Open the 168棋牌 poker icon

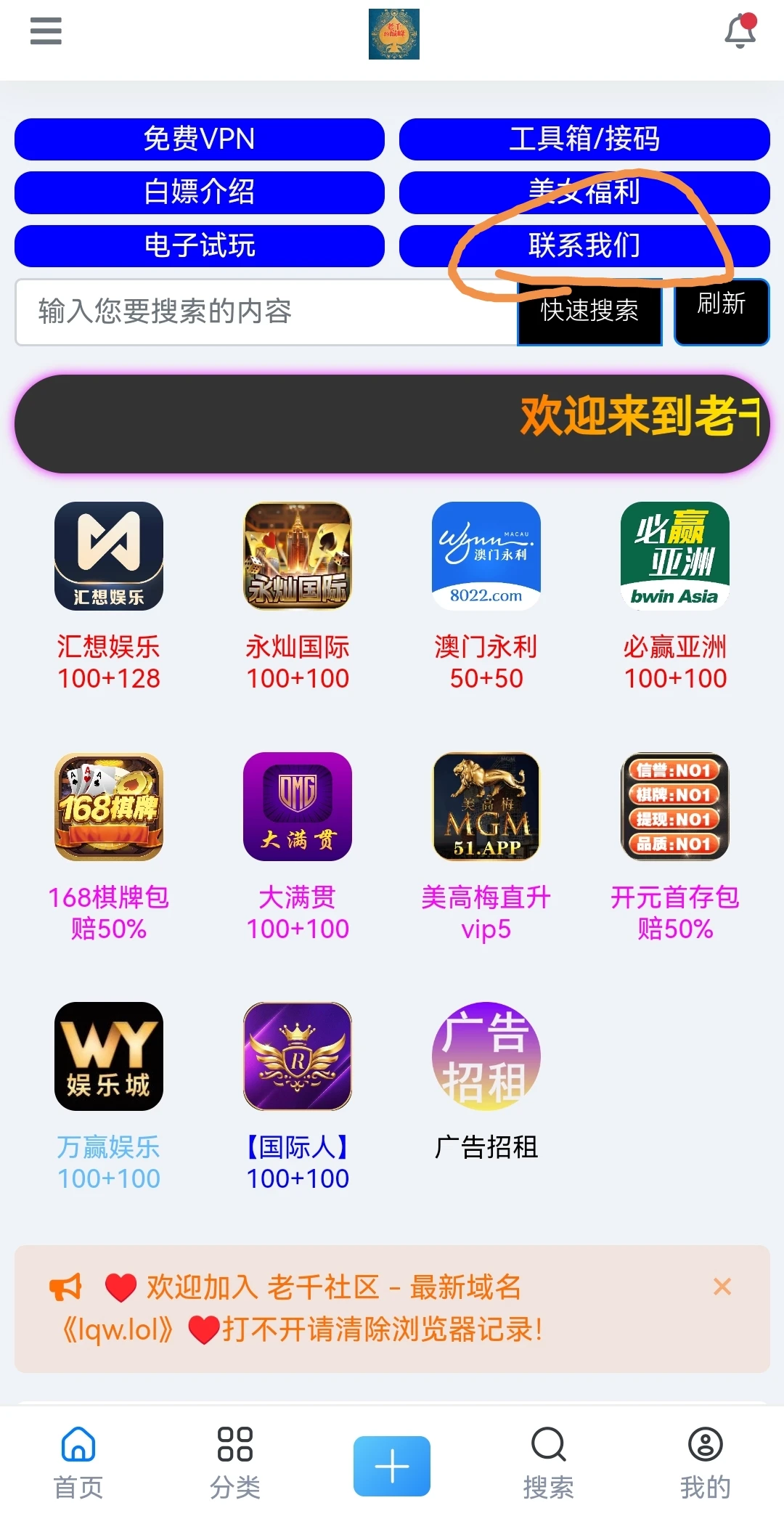[x=107, y=806]
